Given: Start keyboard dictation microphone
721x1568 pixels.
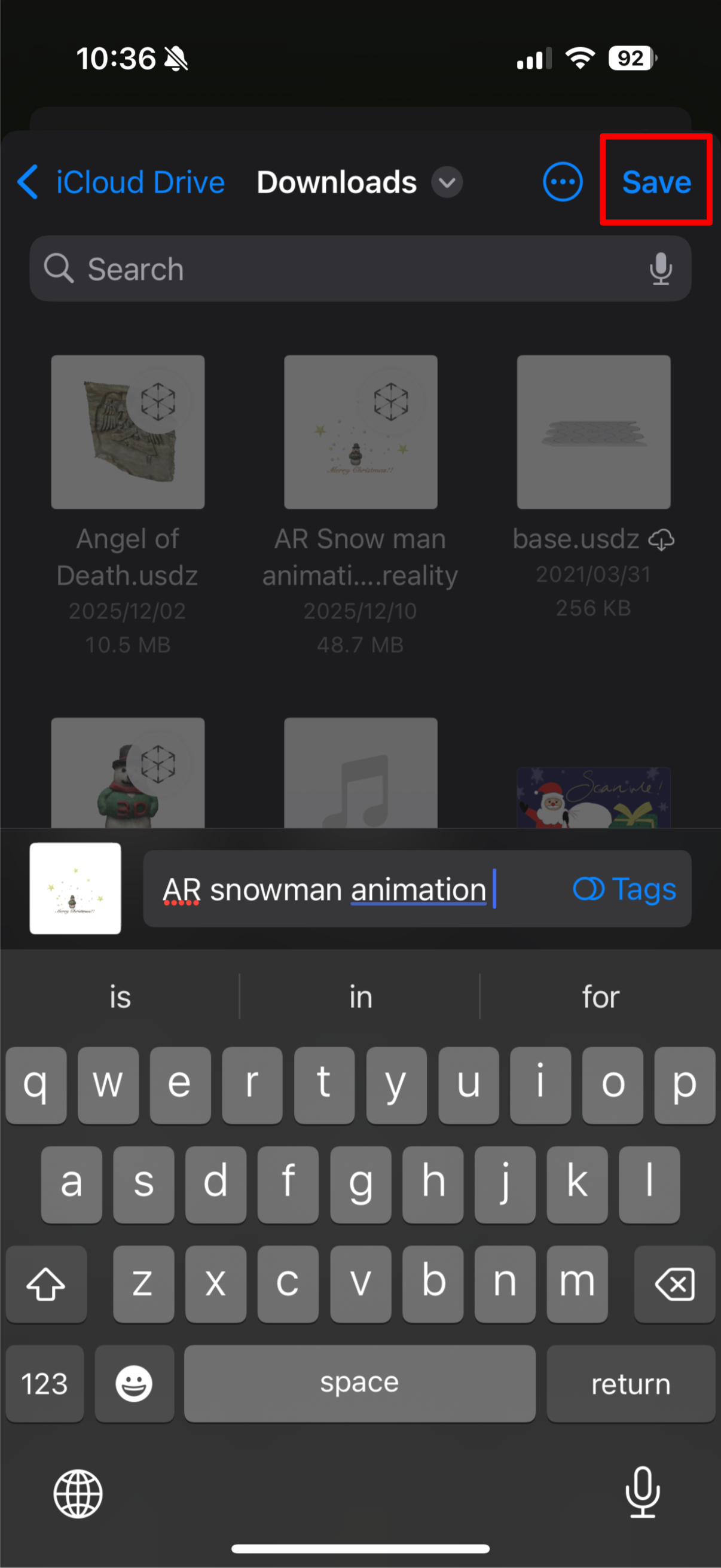Looking at the screenshot, I should point(643,1493).
